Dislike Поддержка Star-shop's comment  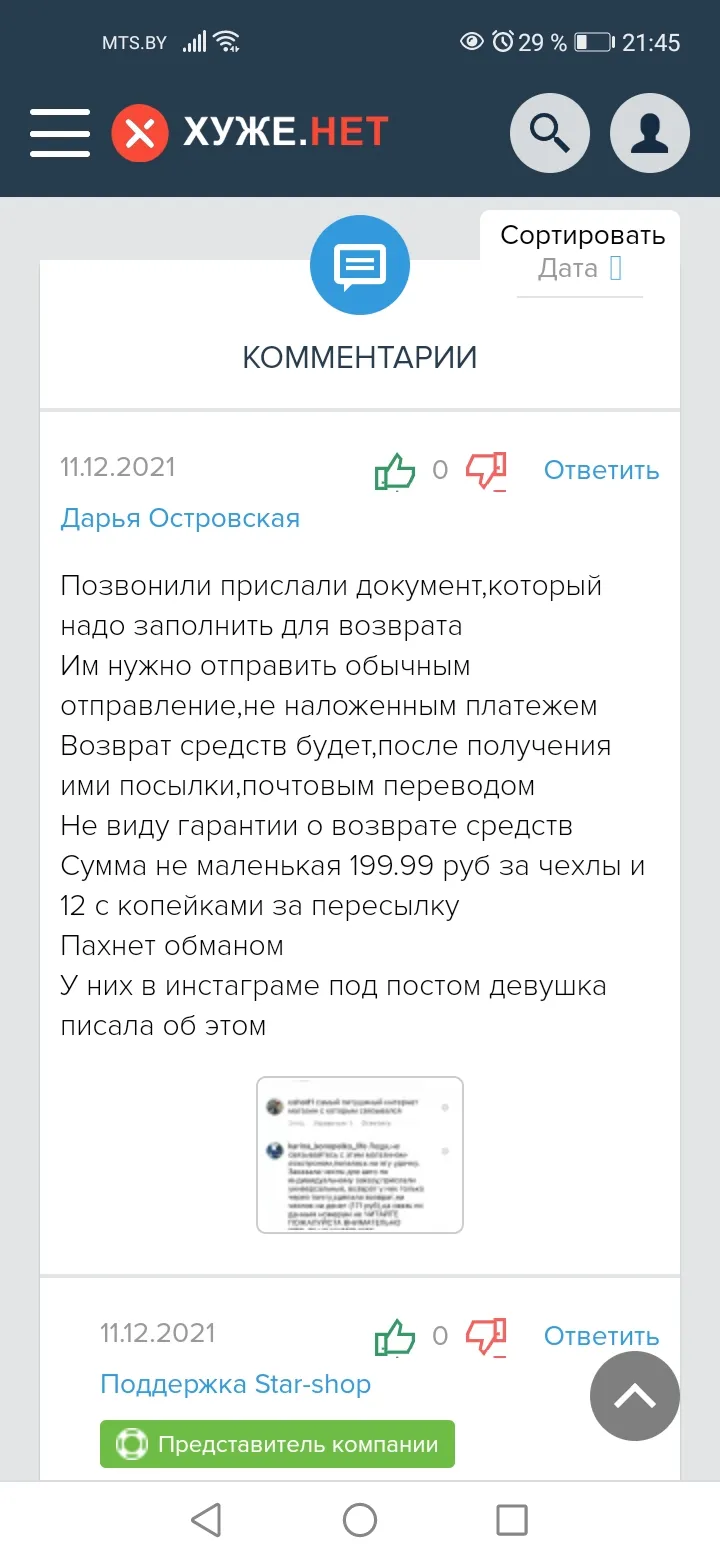(x=487, y=1337)
